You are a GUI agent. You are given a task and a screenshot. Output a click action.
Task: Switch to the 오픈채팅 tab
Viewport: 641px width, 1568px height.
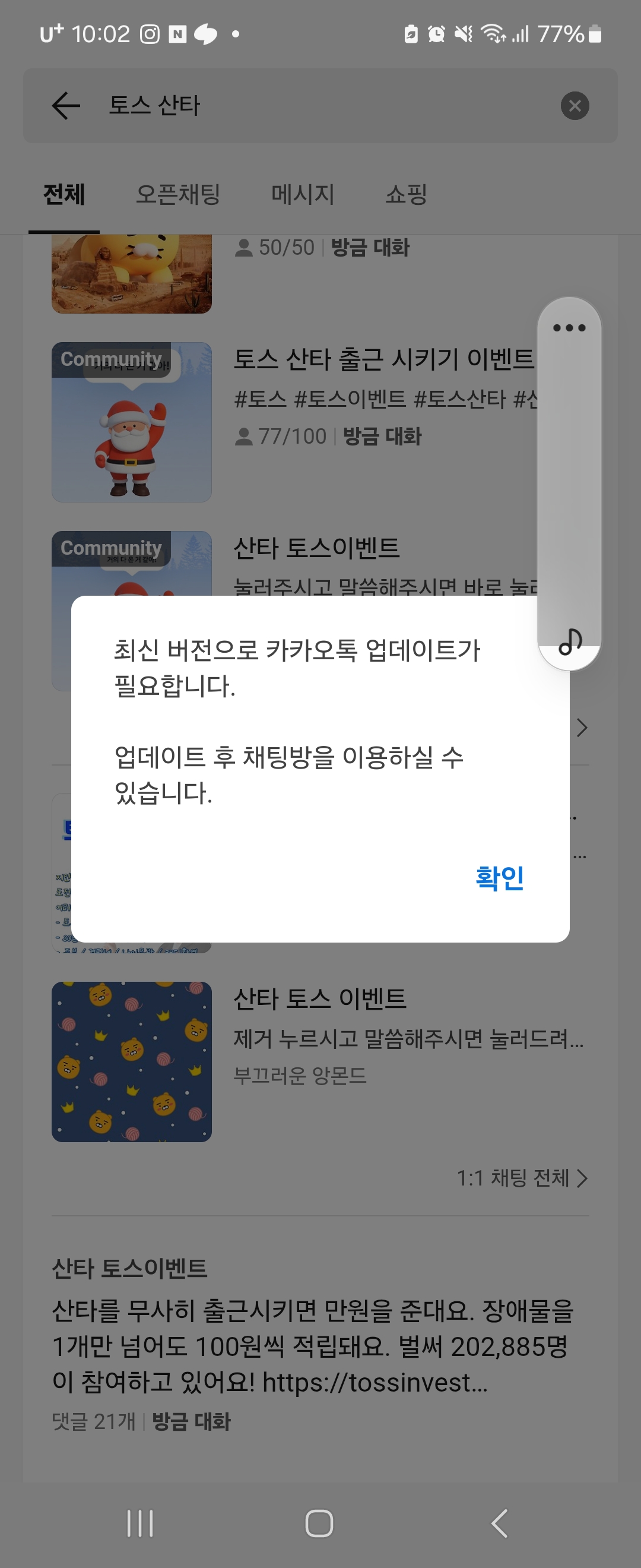pos(179,194)
